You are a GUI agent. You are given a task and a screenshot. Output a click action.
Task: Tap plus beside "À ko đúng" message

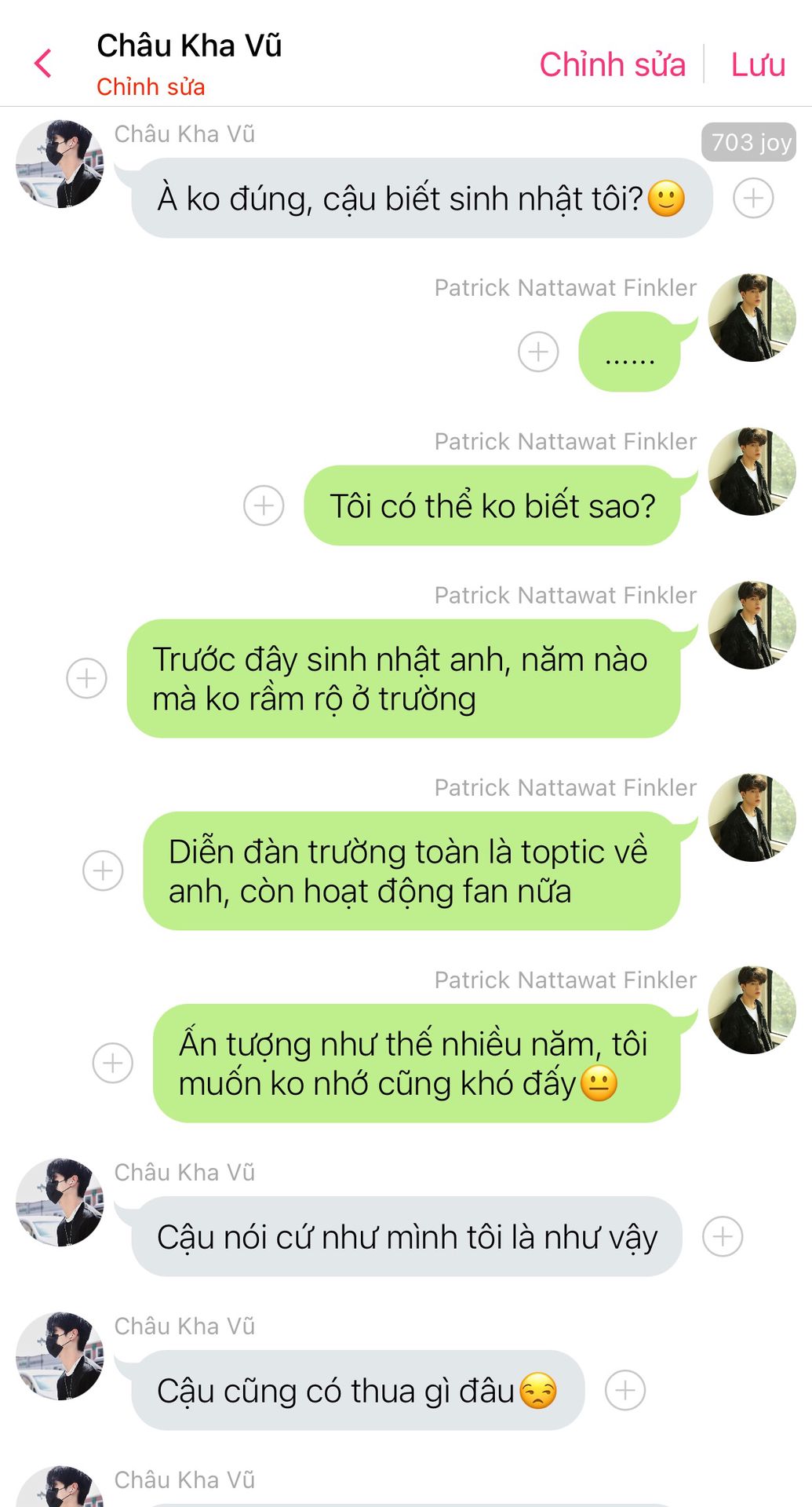(x=753, y=198)
